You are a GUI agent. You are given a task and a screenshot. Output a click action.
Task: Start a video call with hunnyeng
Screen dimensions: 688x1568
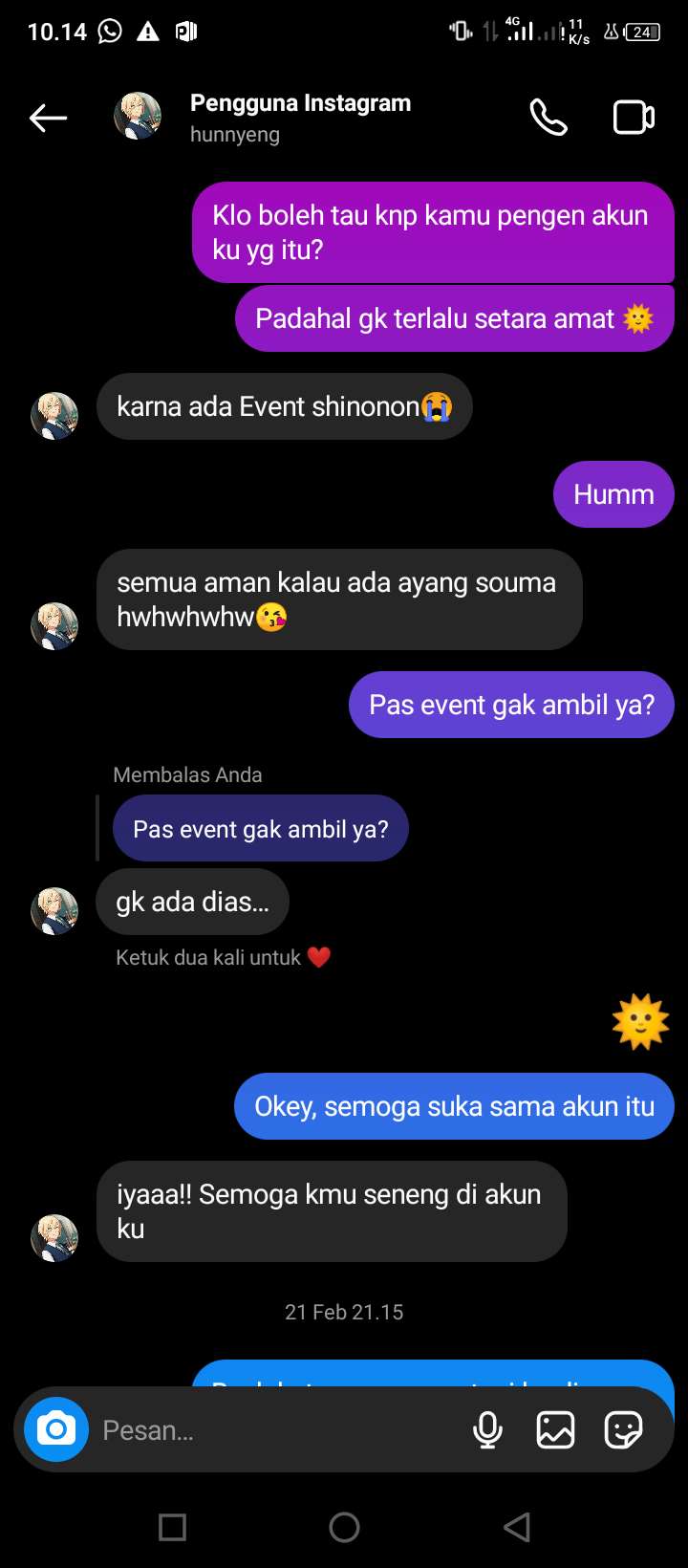(x=633, y=119)
